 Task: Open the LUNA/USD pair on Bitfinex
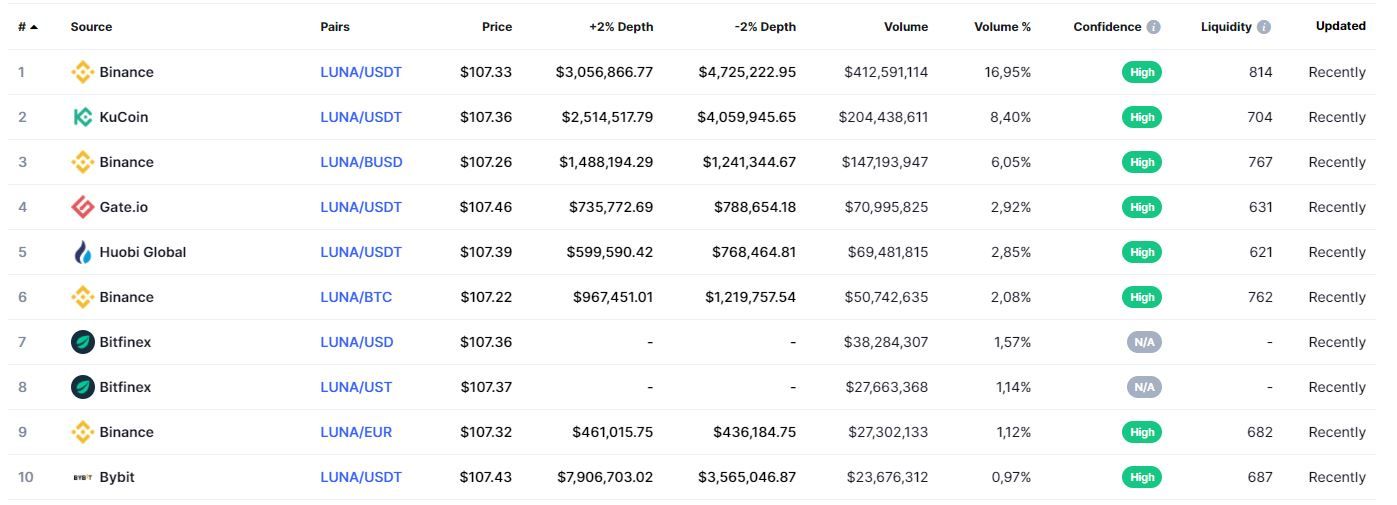pos(356,342)
